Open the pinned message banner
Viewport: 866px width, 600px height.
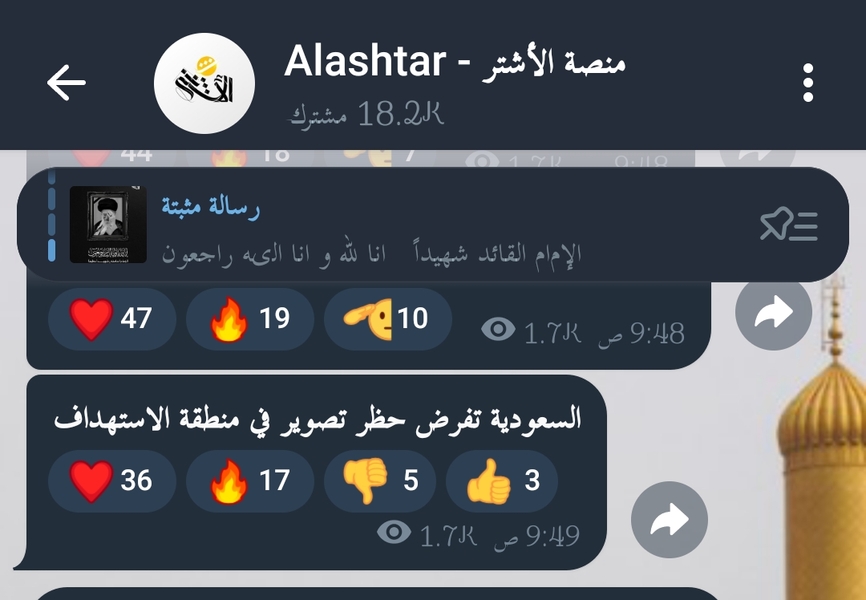click(x=400, y=225)
